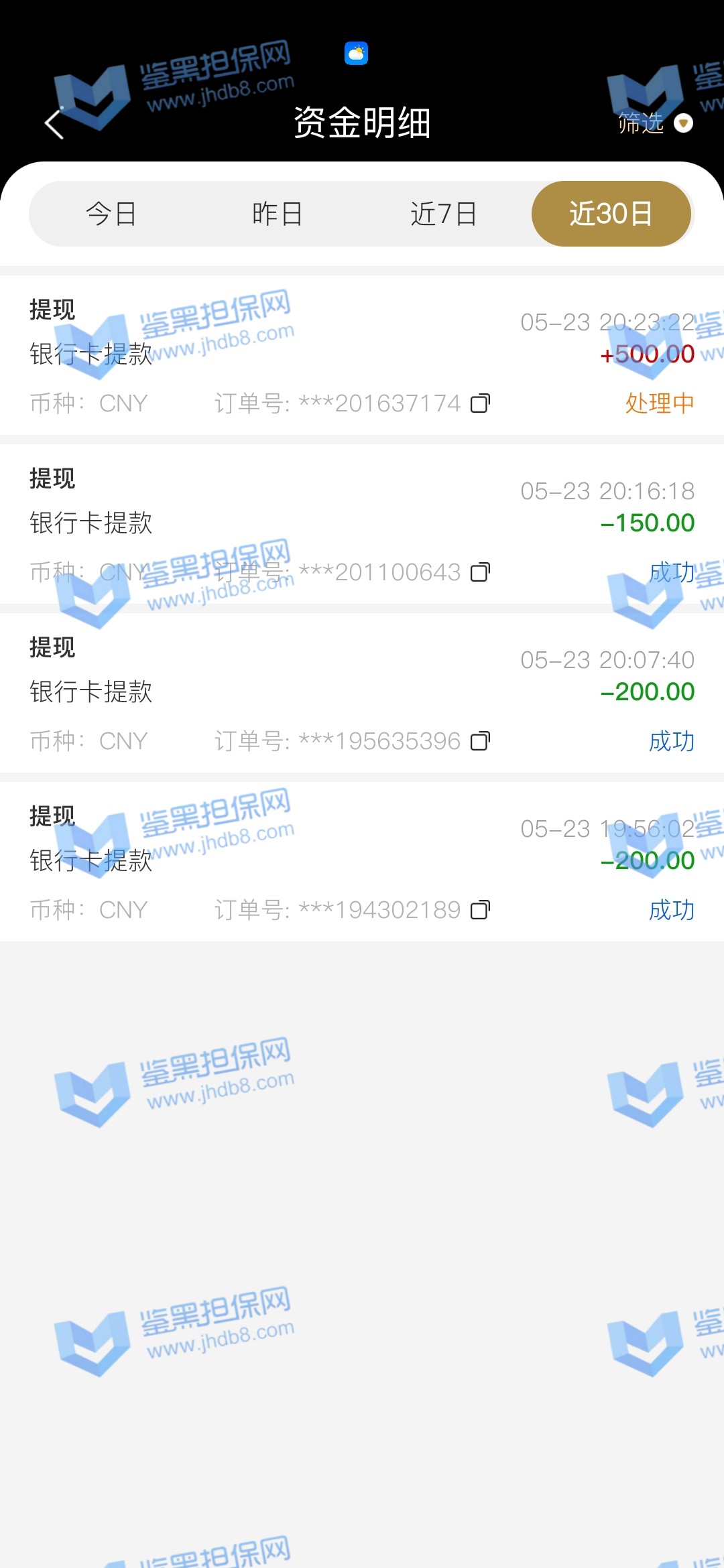The image size is (724, 1568).
Task: Open the 19:56:02 withdrawal record
Action: click(x=362, y=862)
